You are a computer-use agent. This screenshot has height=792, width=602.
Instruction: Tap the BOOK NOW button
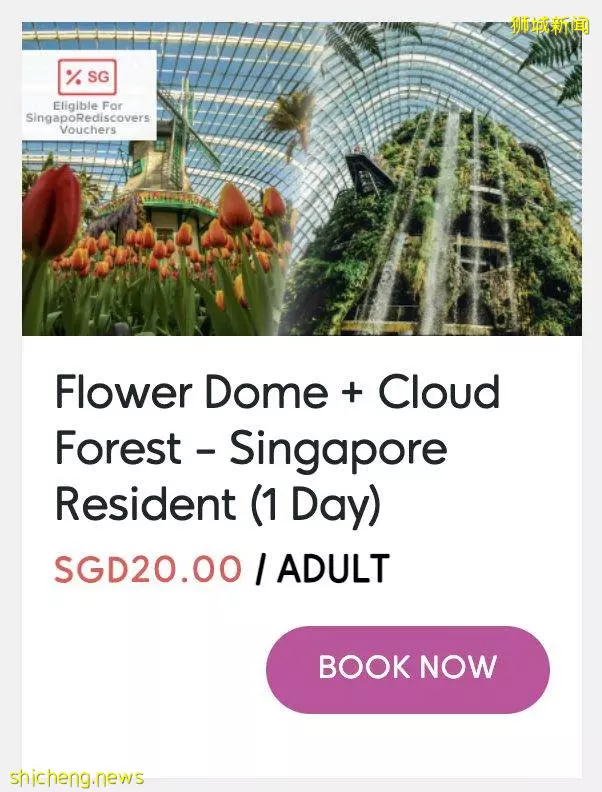click(407, 668)
